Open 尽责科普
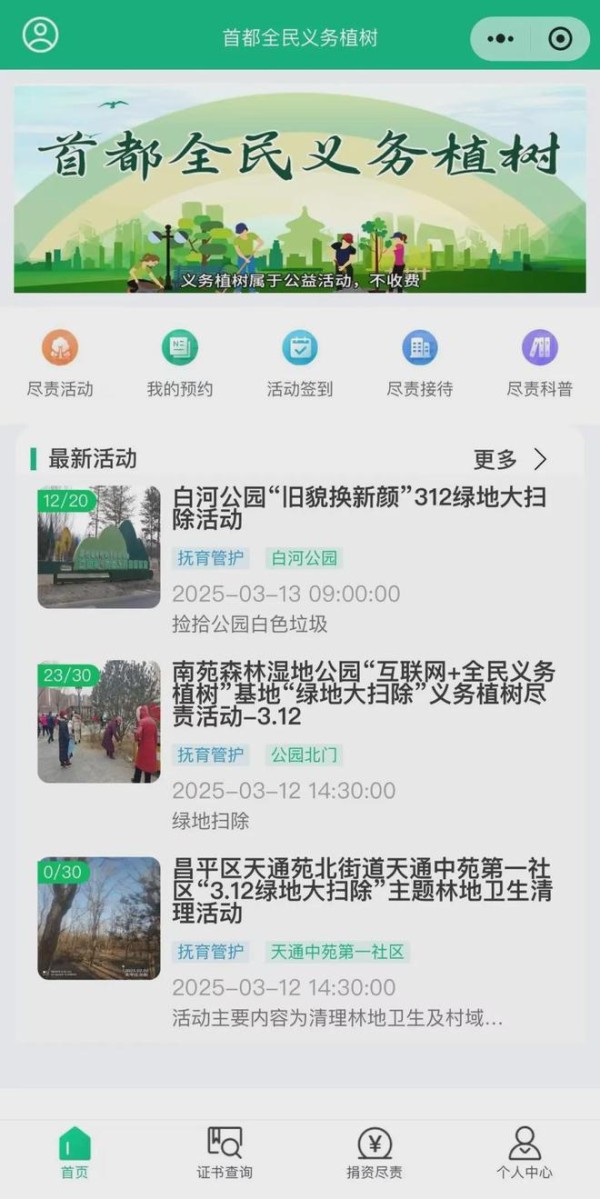This screenshot has width=600, height=1199. tap(540, 364)
